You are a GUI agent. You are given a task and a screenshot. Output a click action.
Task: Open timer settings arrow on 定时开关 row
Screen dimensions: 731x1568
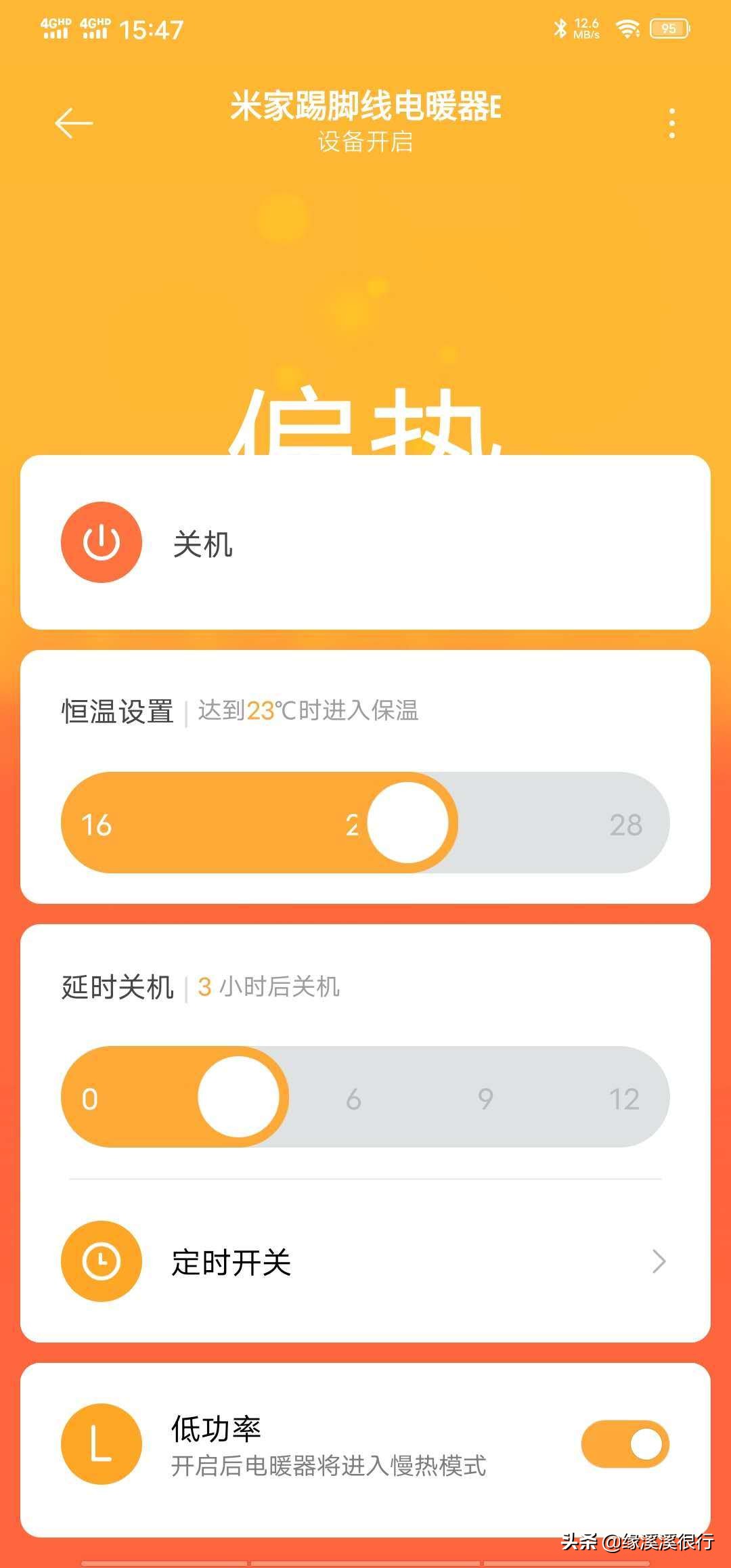click(660, 1262)
